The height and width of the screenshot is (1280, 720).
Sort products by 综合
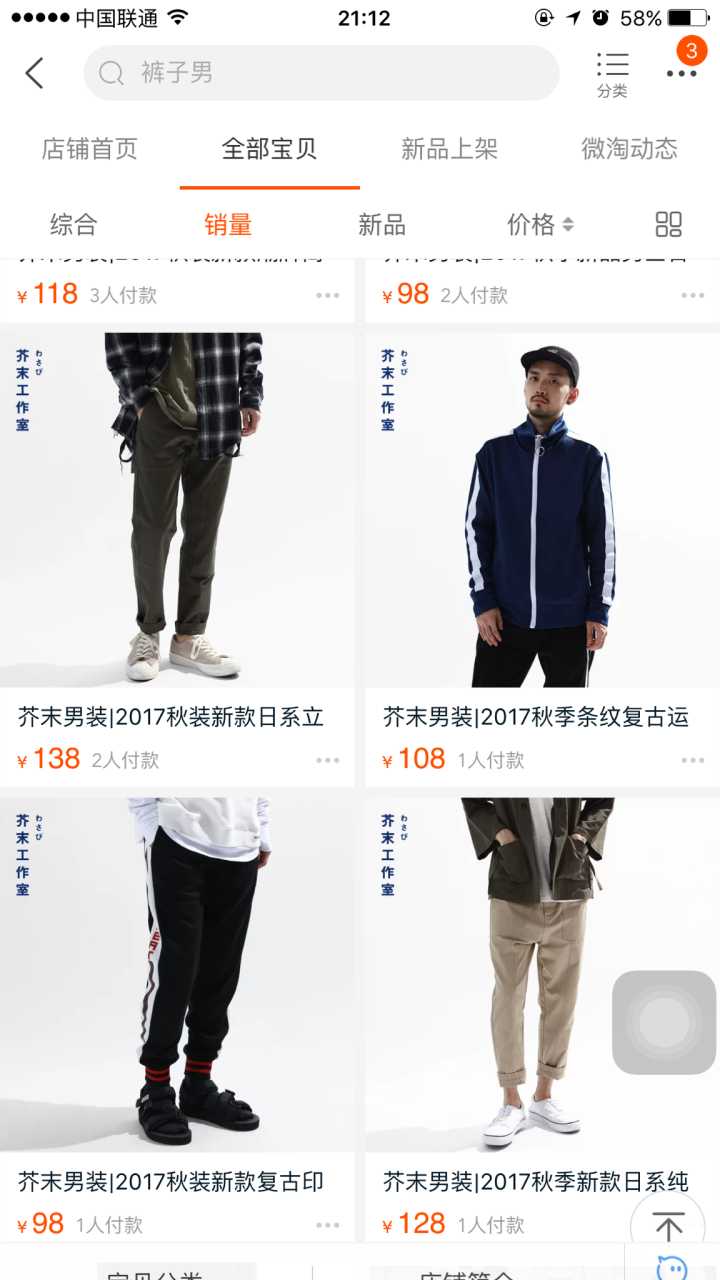point(73,225)
